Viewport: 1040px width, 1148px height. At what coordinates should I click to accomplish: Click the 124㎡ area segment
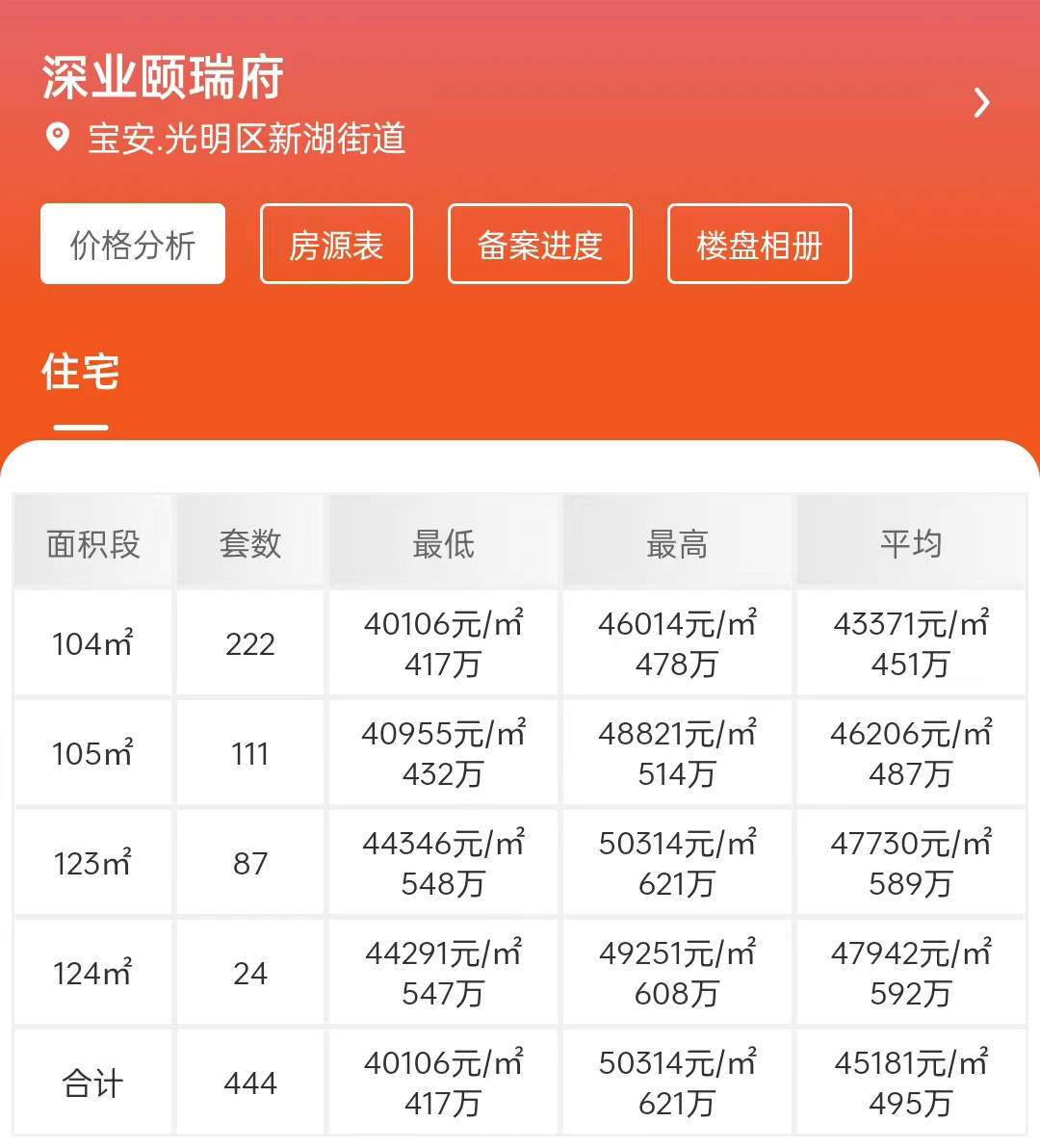pos(92,972)
